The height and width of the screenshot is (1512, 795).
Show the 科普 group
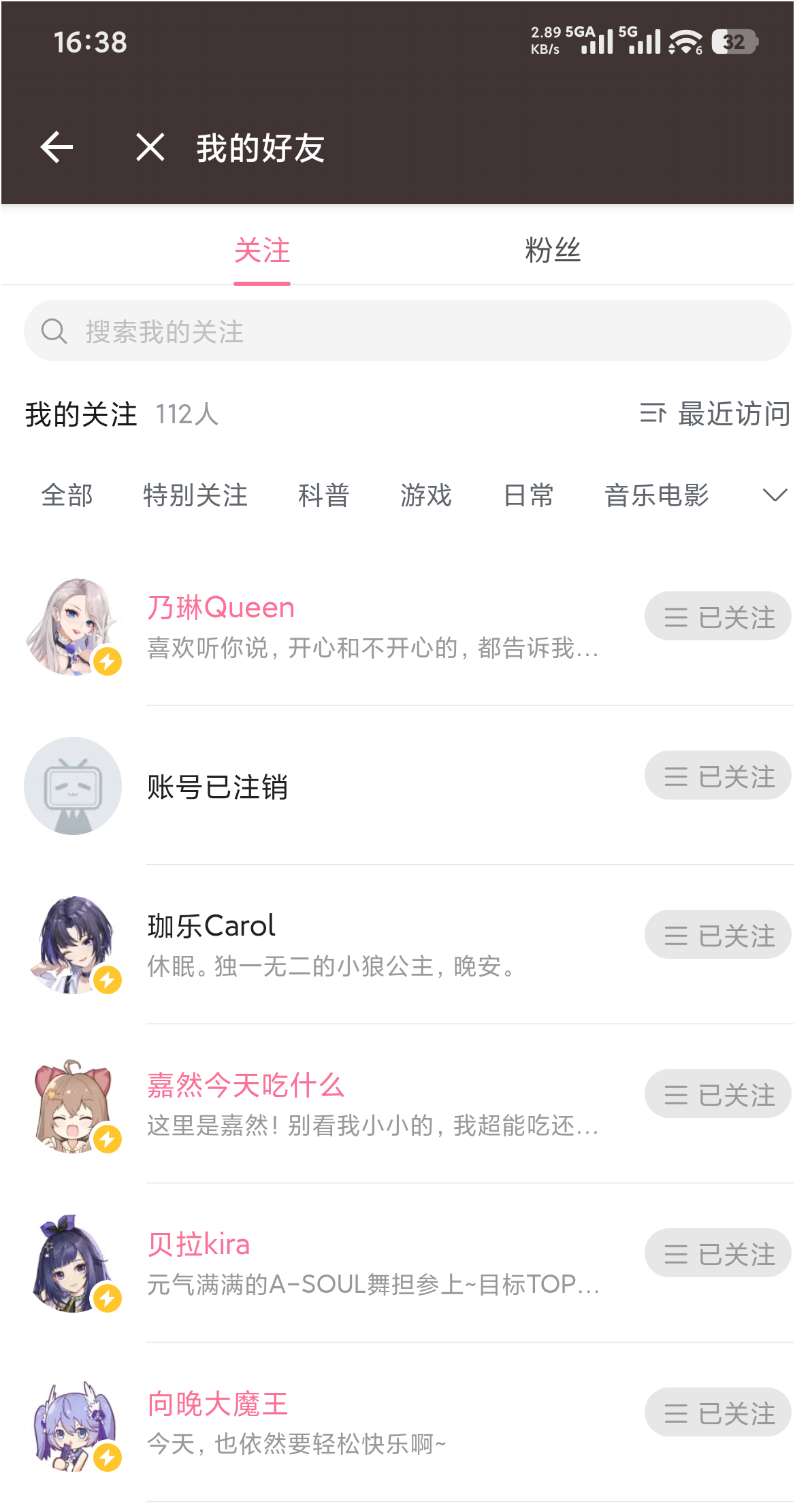click(324, 495)
